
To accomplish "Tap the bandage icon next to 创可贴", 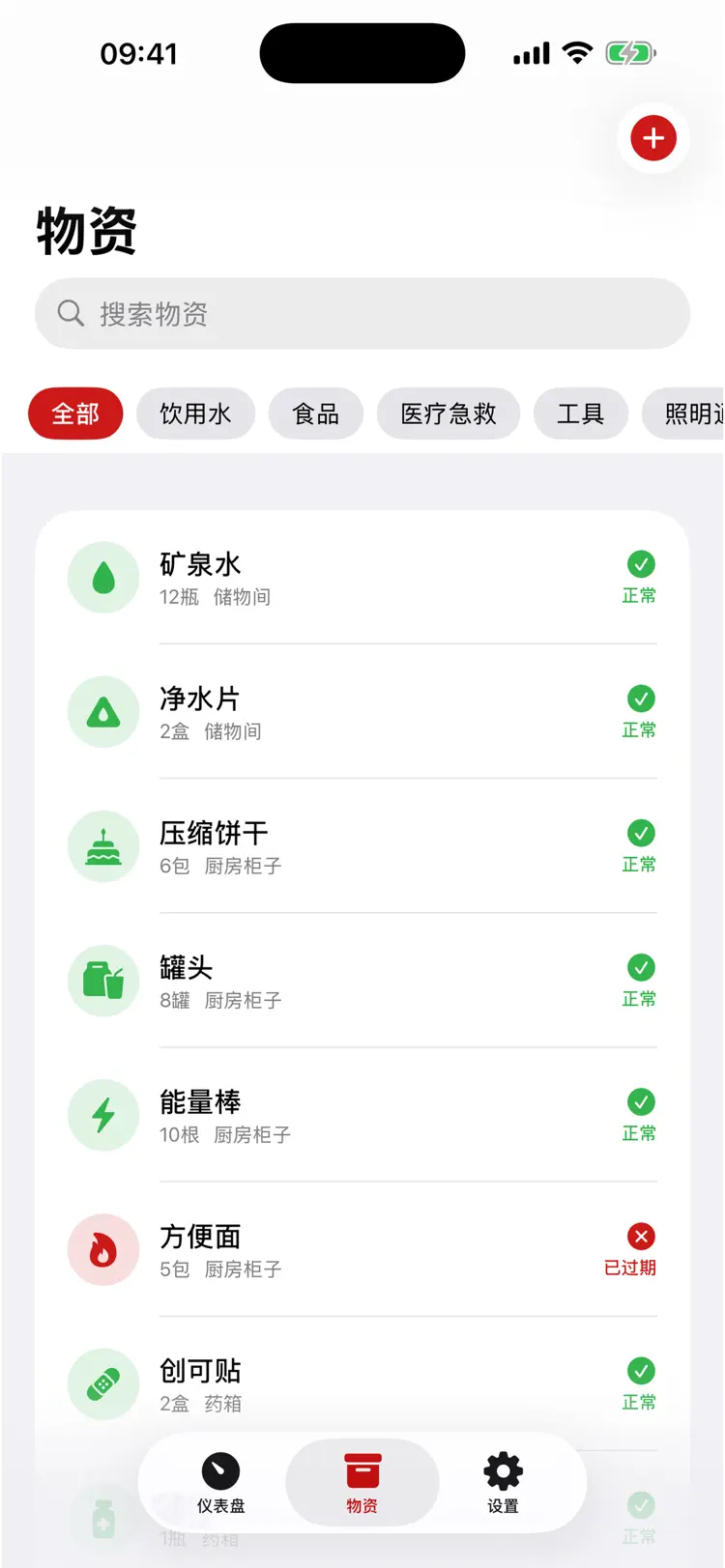I will (103, 1383).
